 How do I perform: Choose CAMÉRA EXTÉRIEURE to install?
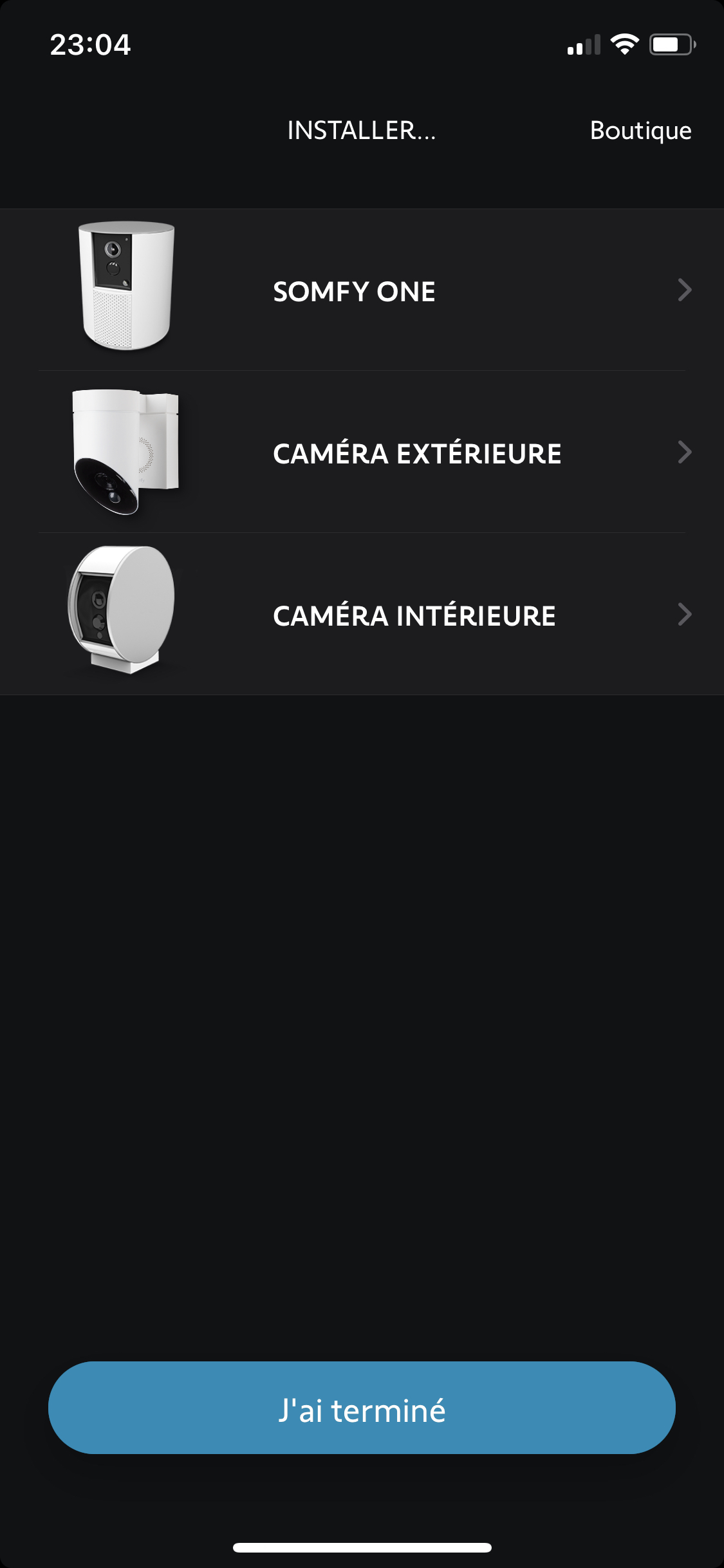(x=362, y=452)
